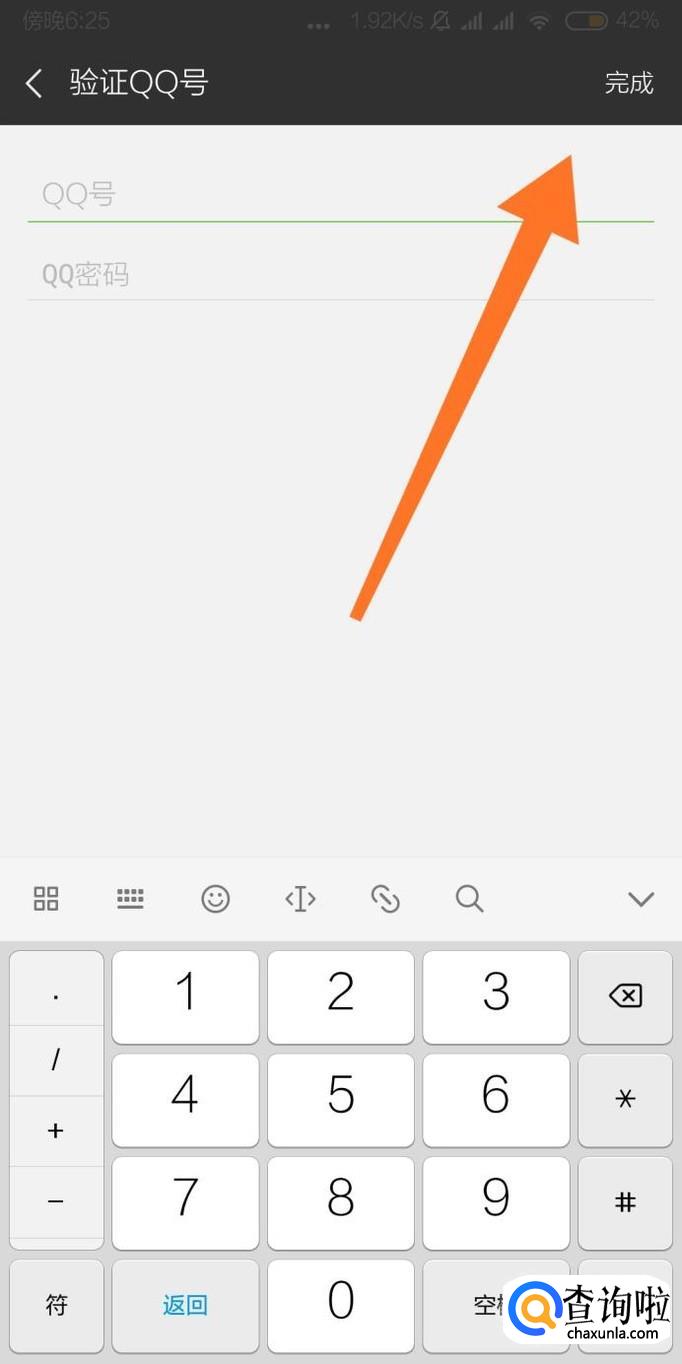Open the keyboard search magnifier
Screen dimensions: 682x1364
pyautogui.click(x=469, y=898)
